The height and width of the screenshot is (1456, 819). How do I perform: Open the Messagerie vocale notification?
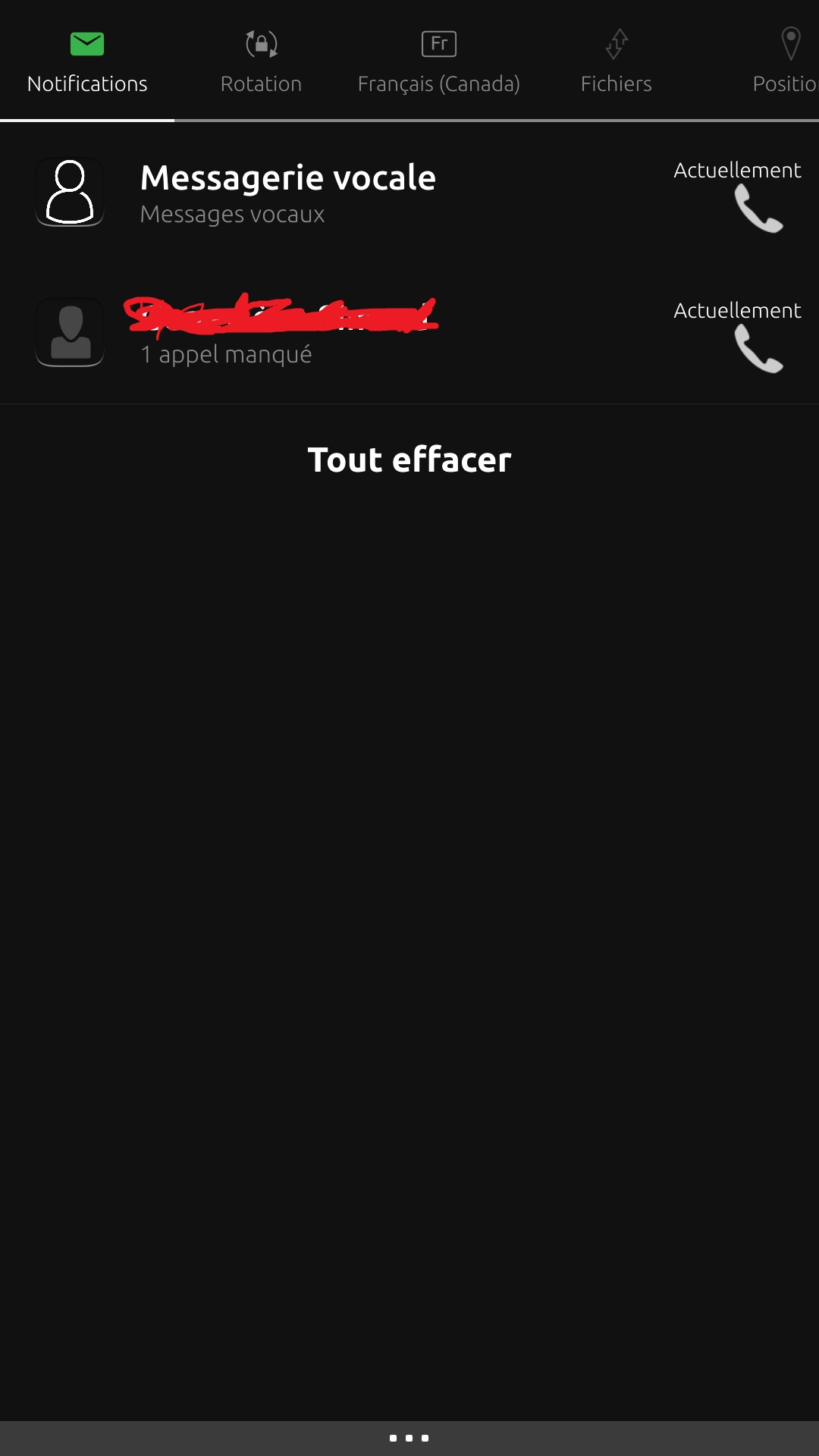click(x=288, y=193)
